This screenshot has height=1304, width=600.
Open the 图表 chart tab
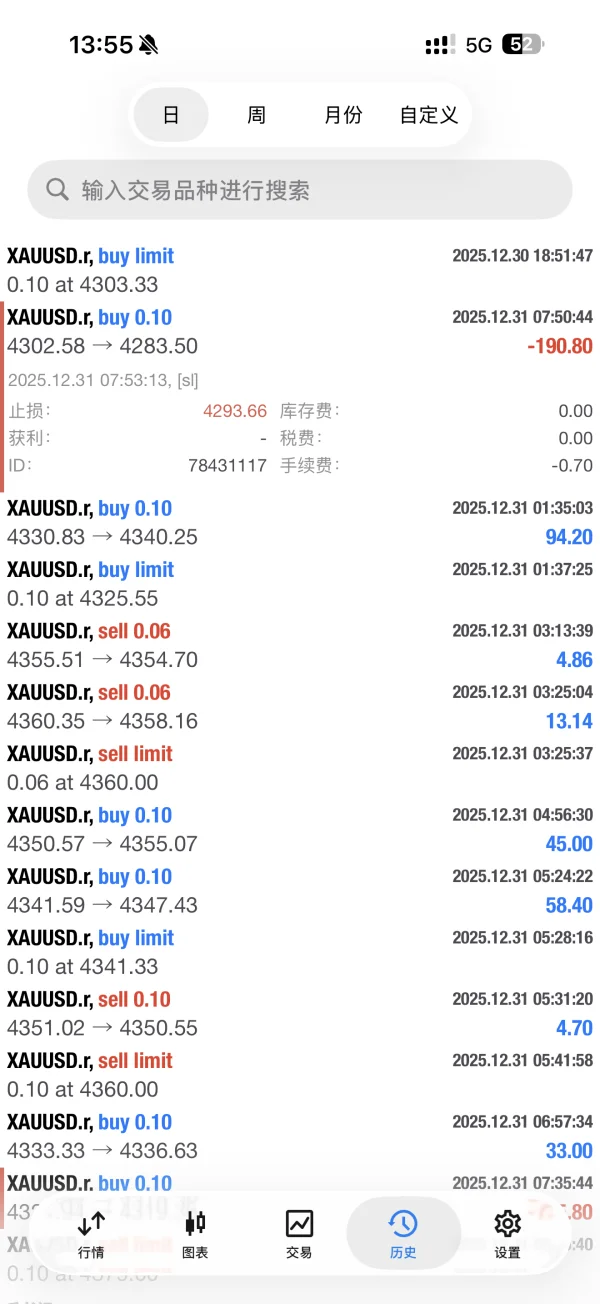tap(195, 1233)
